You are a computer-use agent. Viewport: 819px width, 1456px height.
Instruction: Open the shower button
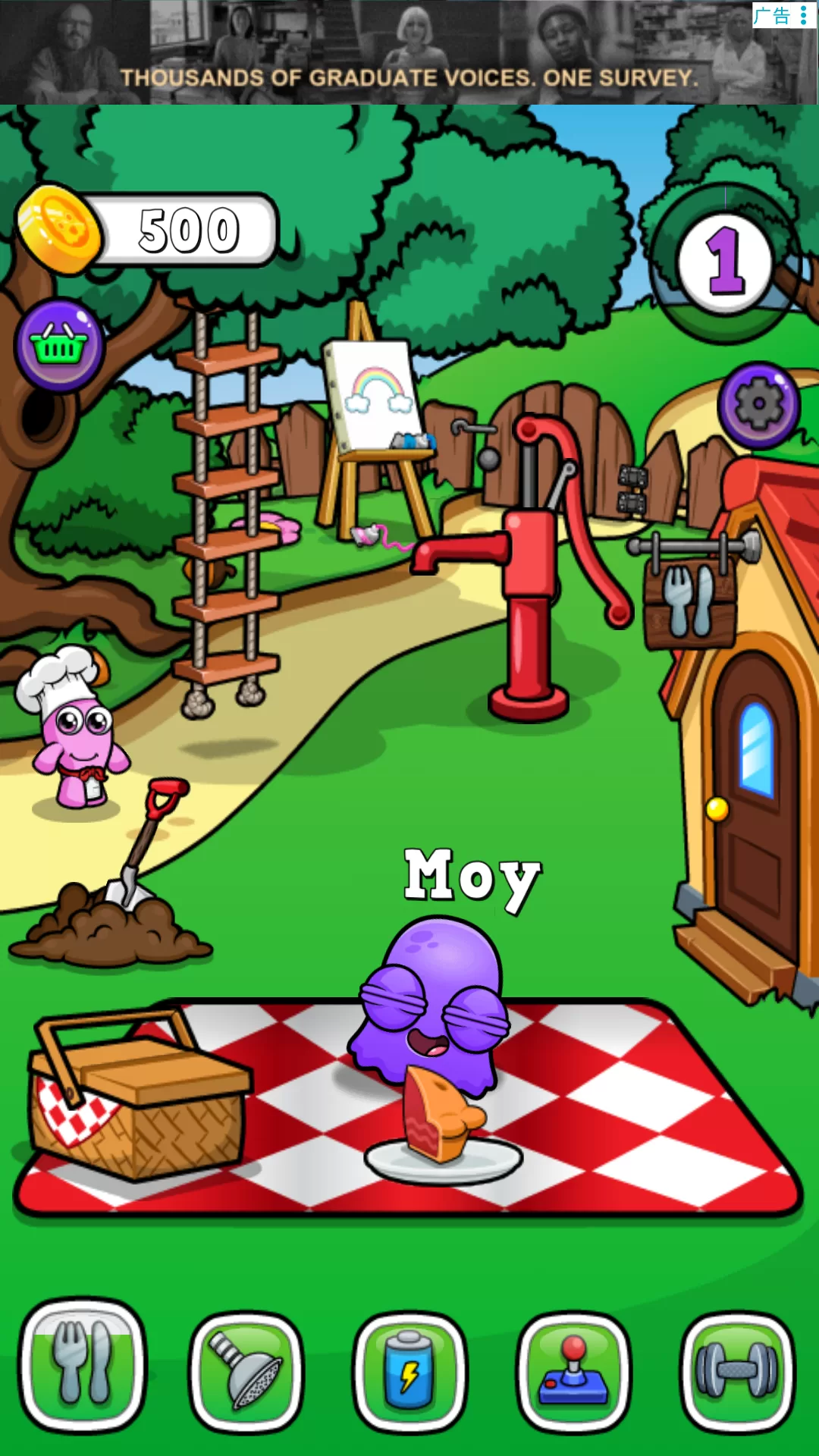[x=246, y=1371]
